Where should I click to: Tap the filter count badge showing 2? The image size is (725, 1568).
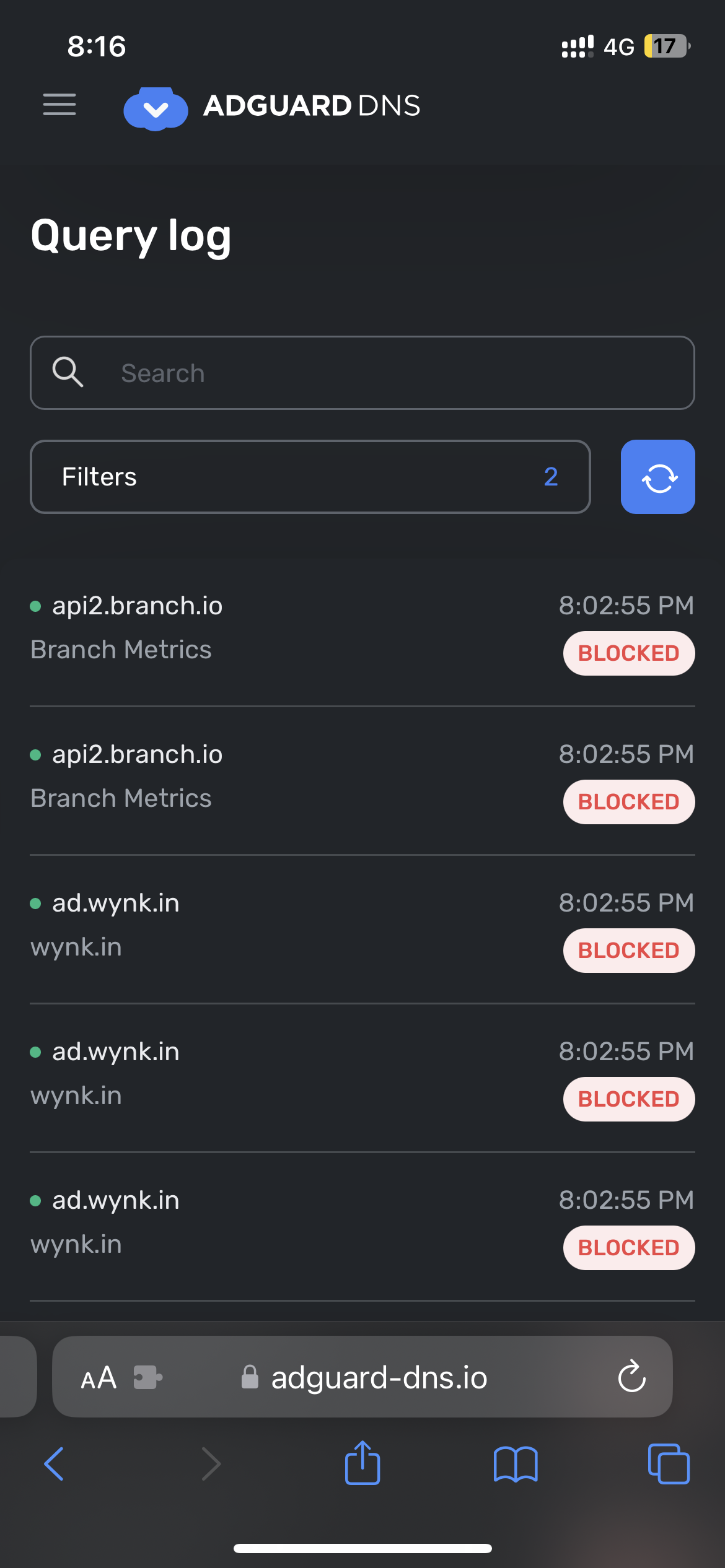coord(551,477)
